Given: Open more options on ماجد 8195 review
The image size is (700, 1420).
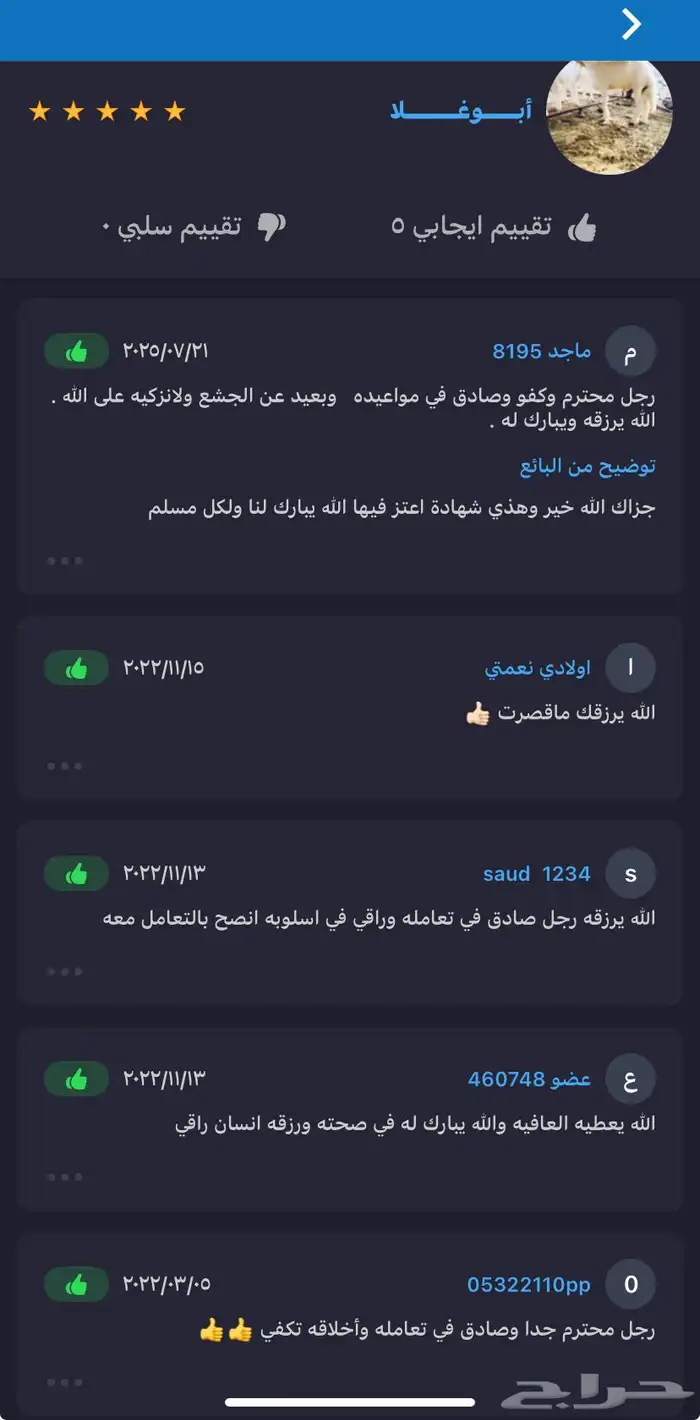Looking at the screenshot, I should point(65,561).
